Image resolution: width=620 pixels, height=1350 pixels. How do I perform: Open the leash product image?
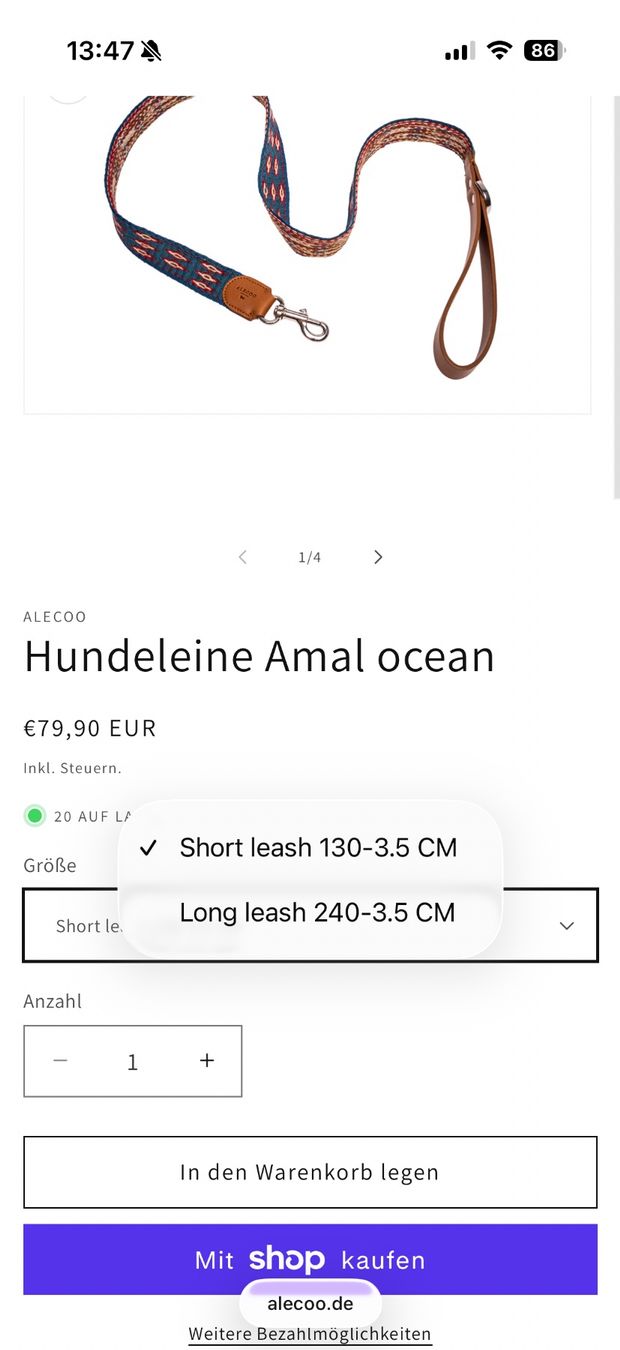[x=307, y=240]
